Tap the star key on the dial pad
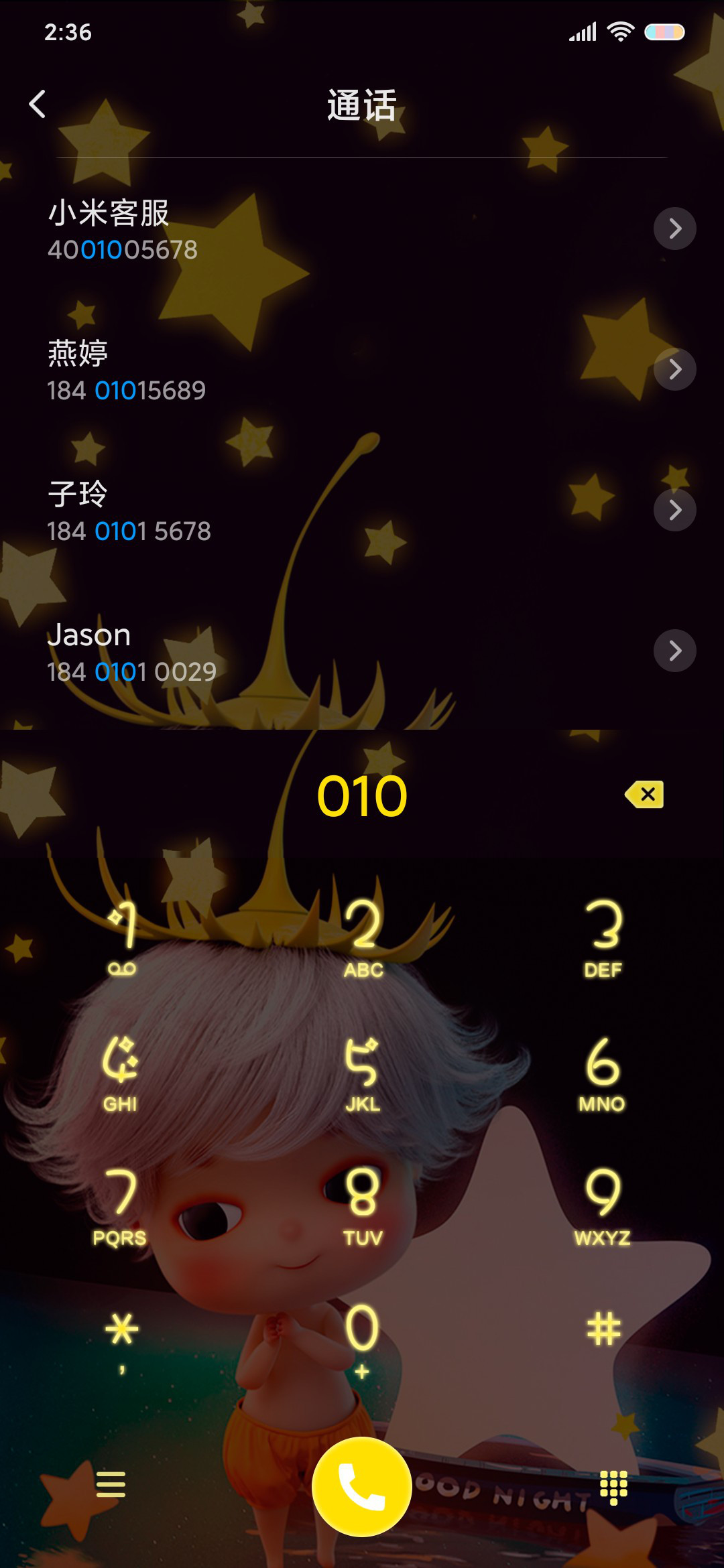 [x=122, y=1337]
